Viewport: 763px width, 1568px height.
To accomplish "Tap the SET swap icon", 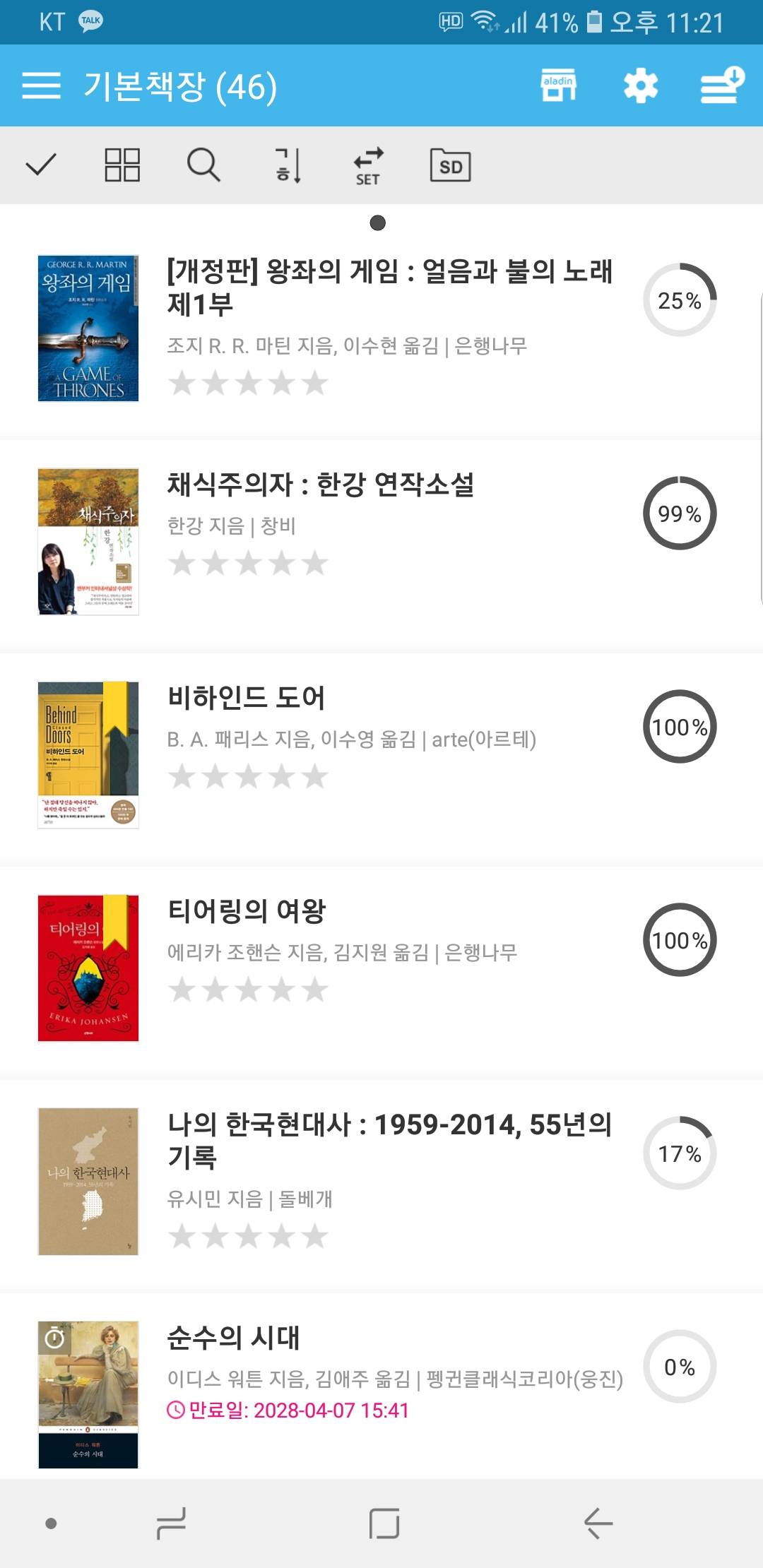I will coord(368,165).
